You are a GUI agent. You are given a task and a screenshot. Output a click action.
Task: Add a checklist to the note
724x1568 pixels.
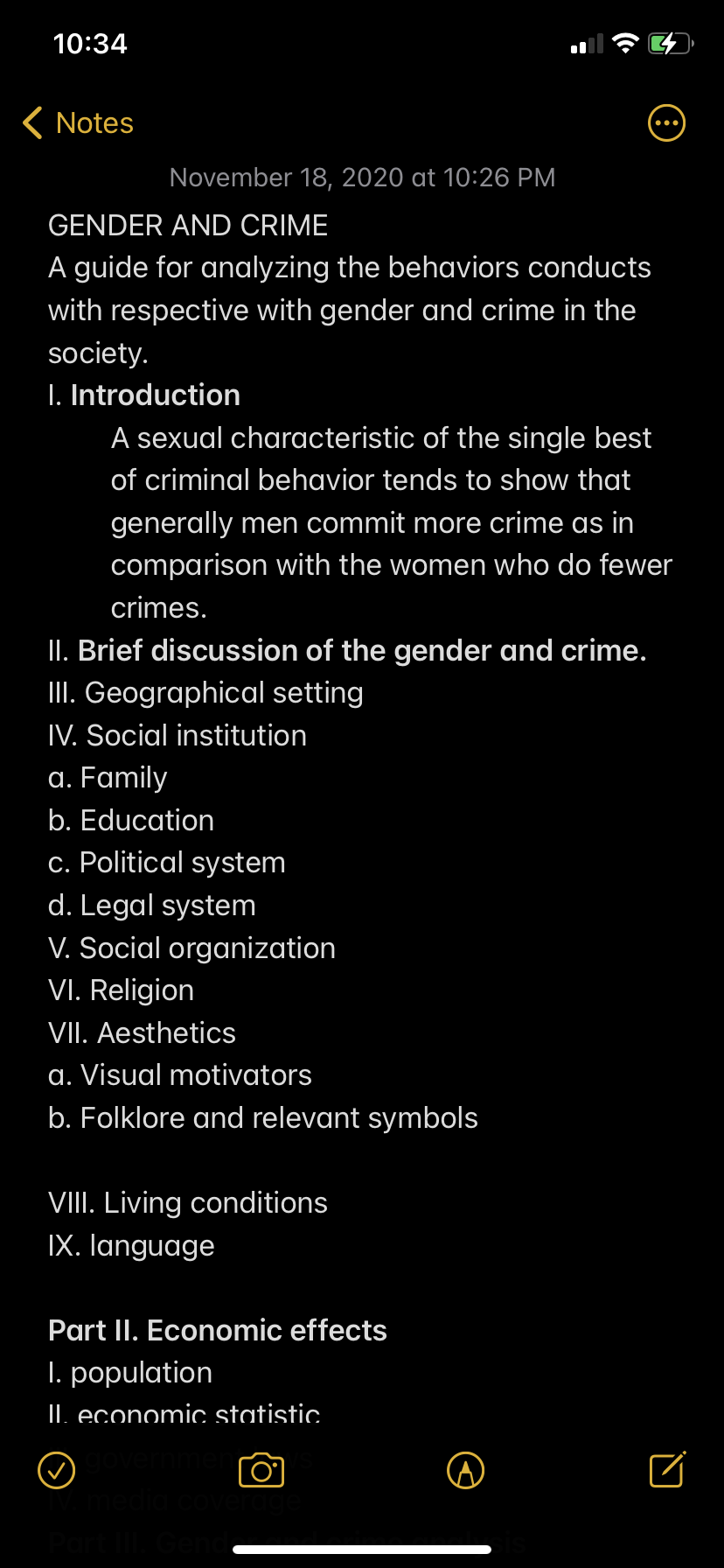[57, 1470]
